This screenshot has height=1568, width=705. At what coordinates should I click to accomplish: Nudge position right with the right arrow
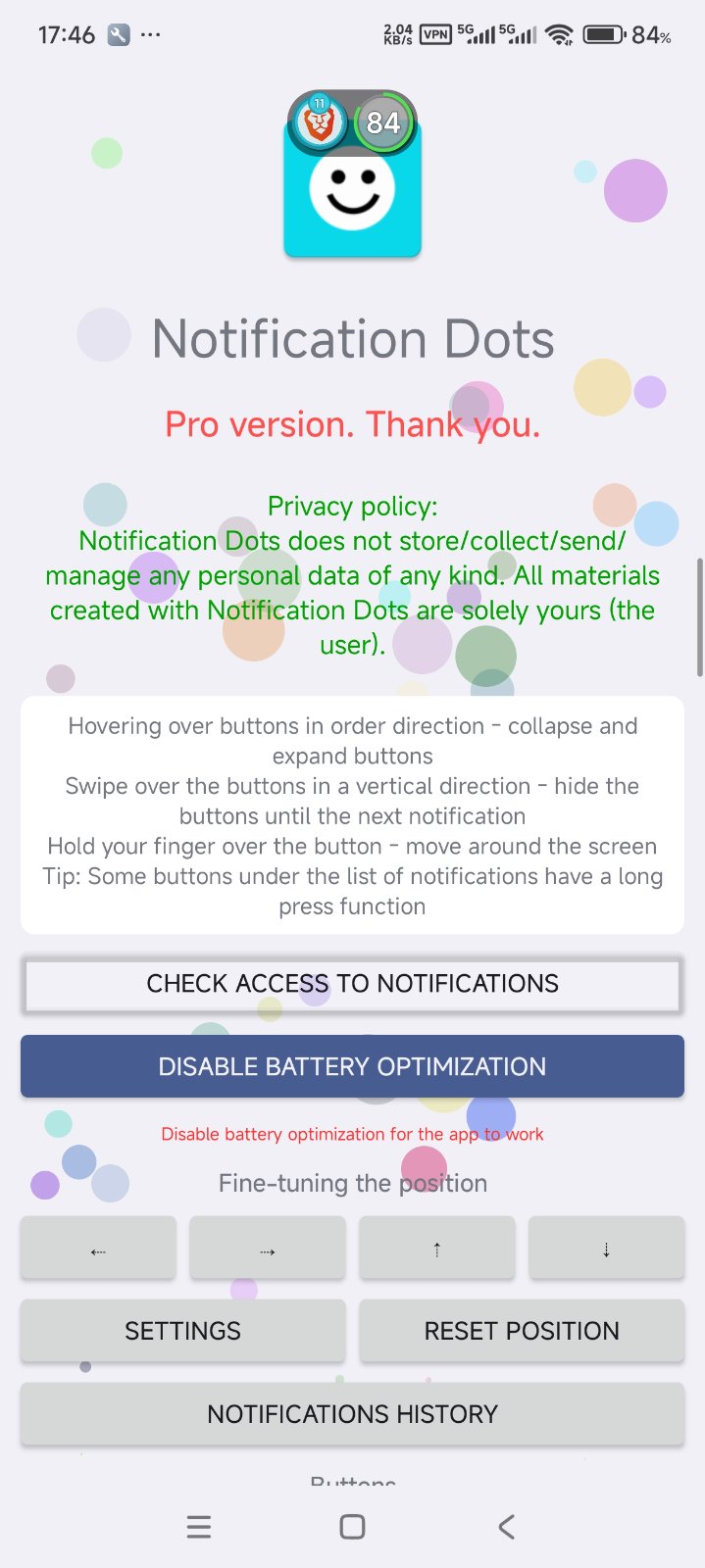[x=268, y=1249]
